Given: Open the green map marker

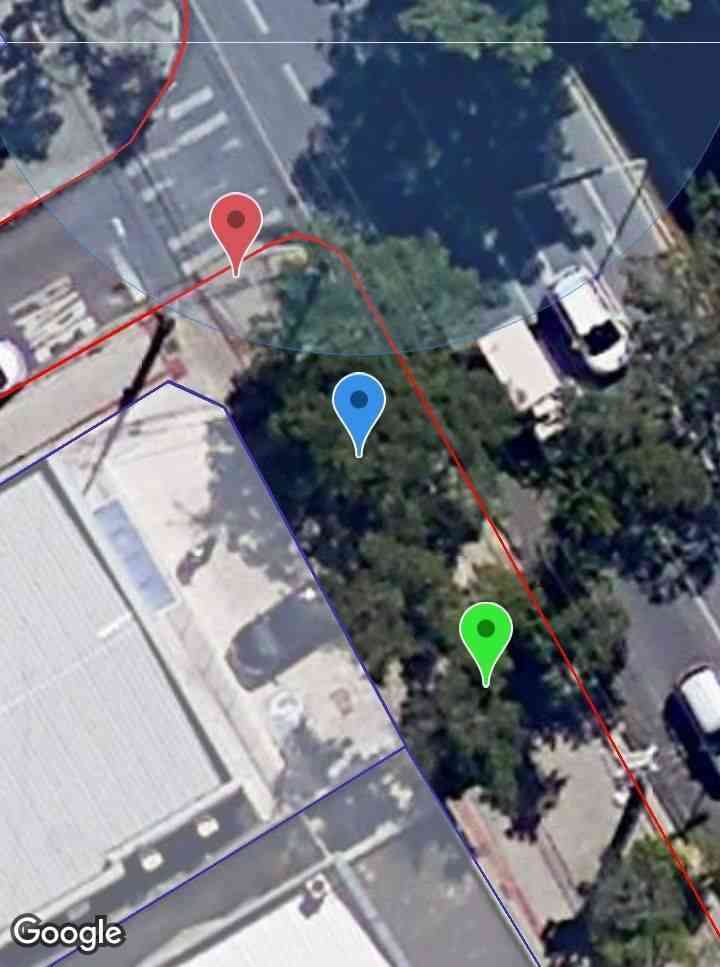Looking at the screenshot, I should pyautogui.click(x=486, y=636).
